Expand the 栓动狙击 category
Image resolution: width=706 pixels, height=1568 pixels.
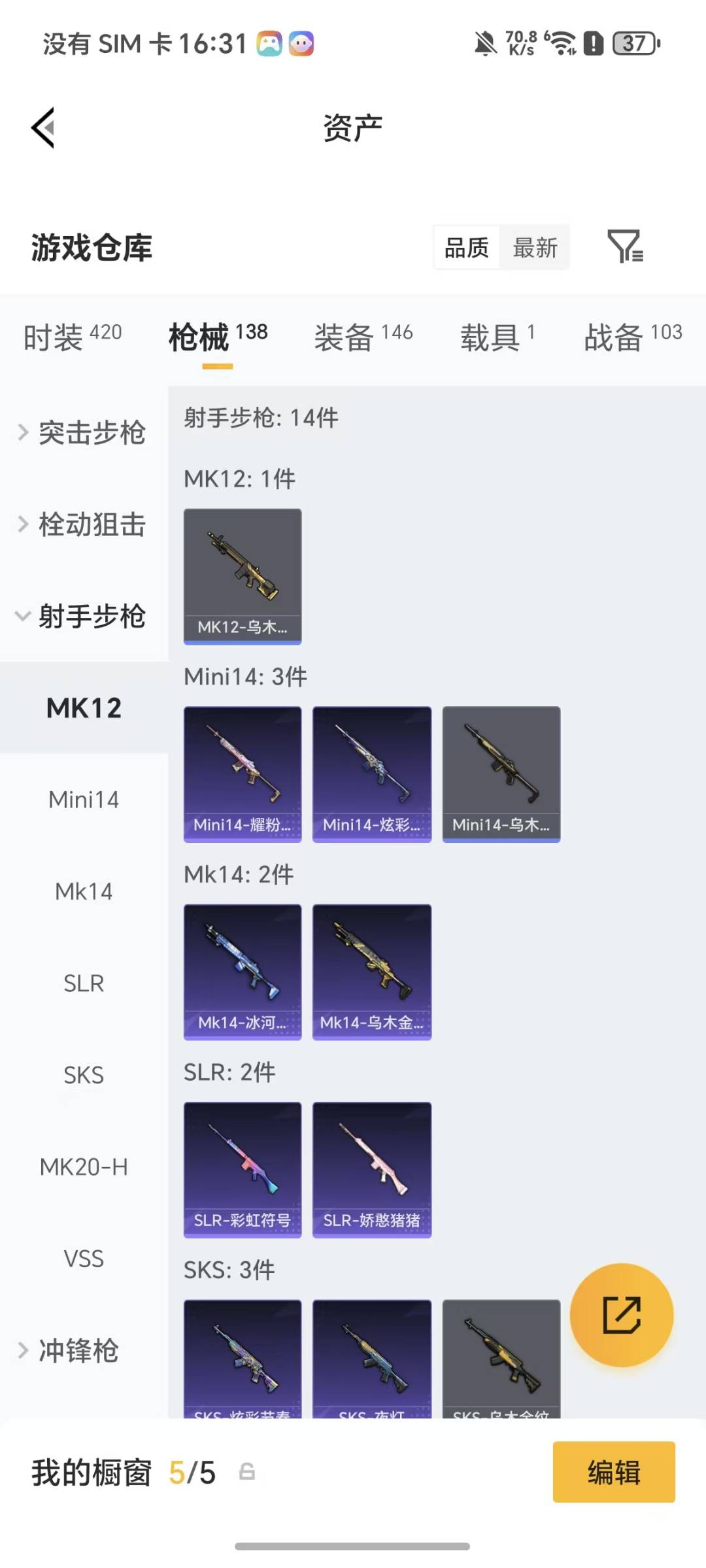pos(92,525)
